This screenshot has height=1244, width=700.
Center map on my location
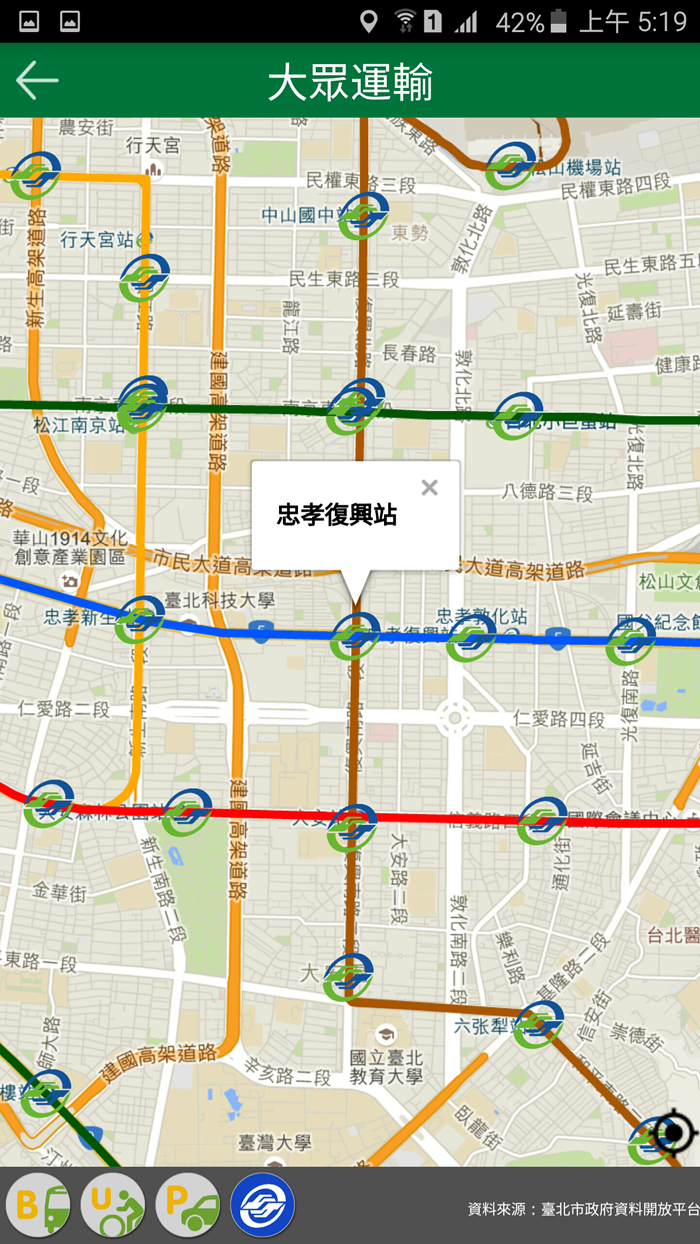coord(673,1133)
